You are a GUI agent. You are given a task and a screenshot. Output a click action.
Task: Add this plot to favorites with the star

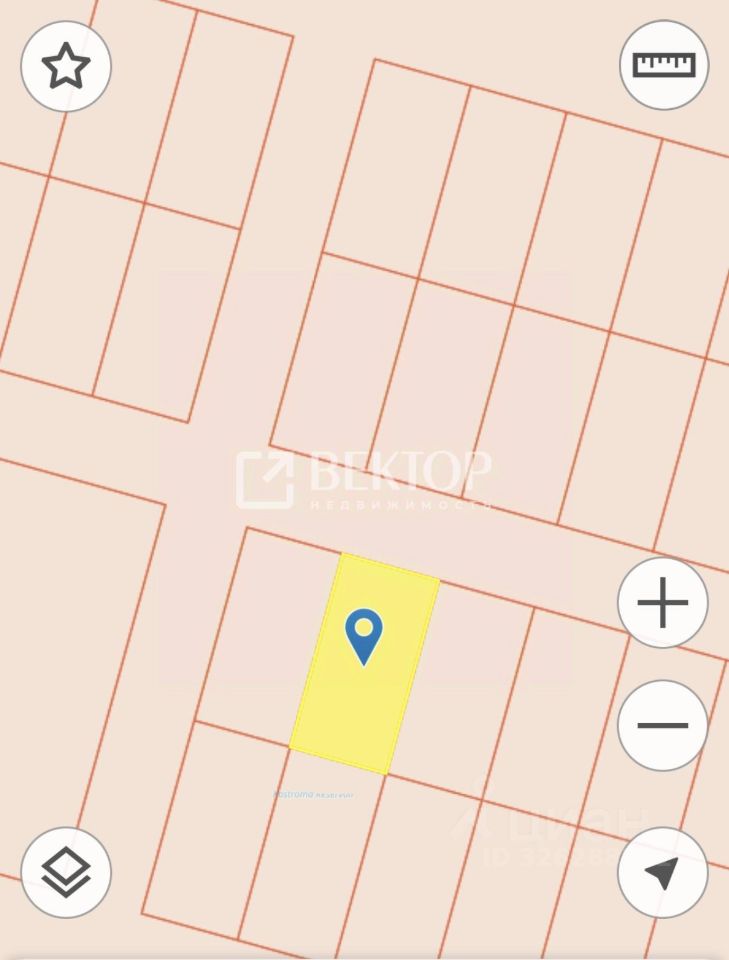[x=66, y=66]
